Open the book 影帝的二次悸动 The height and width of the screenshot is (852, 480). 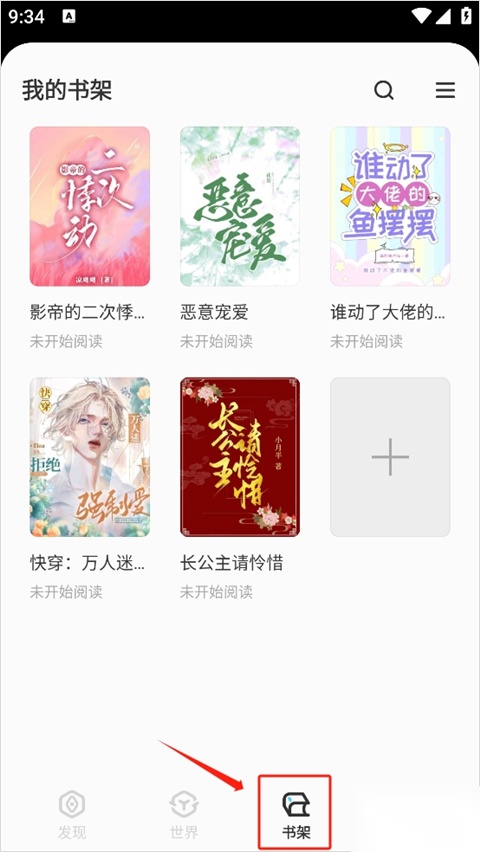(x=90, y=206)
